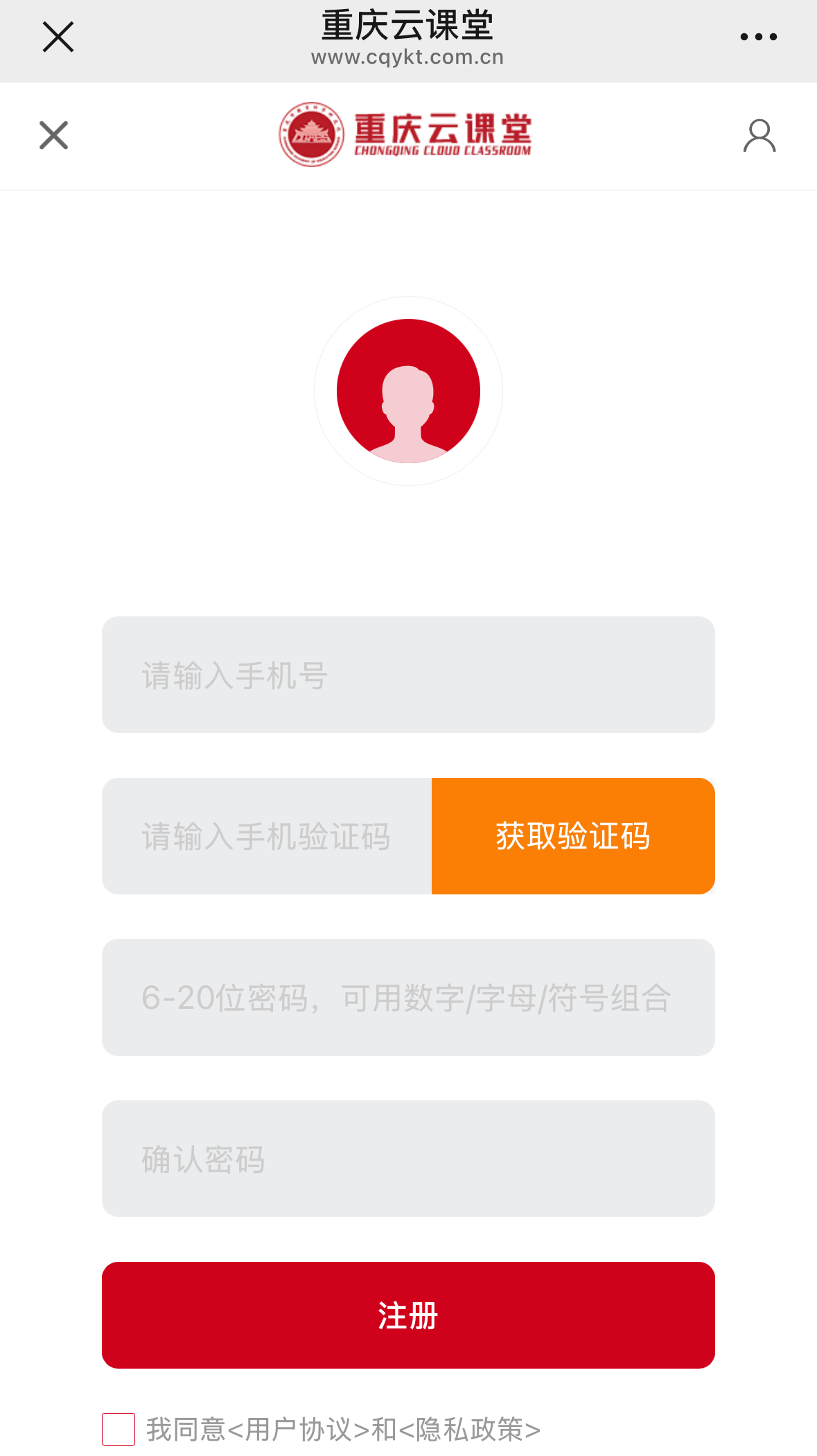Open the three-dot overflow menu
The image size is (817, 1456).
[x=758, y=37]
